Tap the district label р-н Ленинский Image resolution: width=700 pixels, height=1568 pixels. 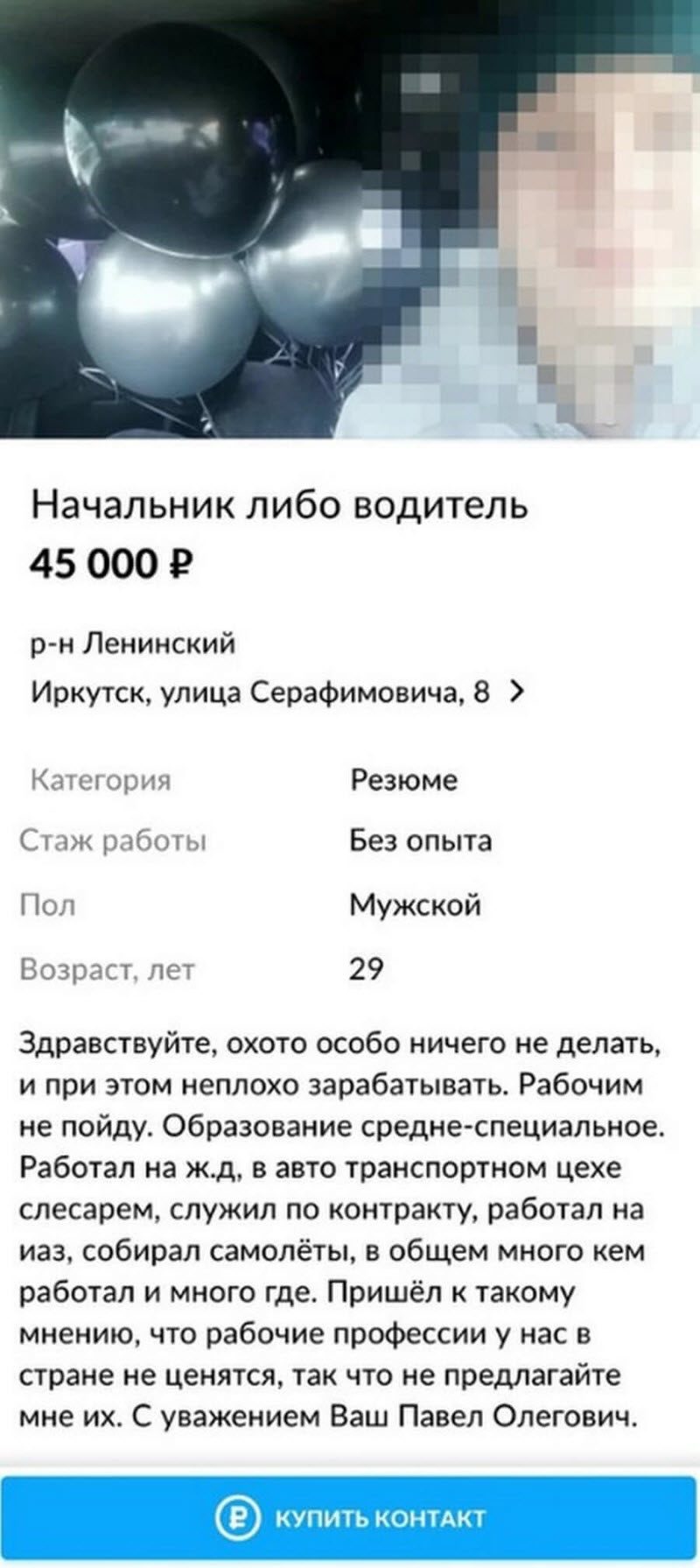pyautogui.click(x=122, y=642)
